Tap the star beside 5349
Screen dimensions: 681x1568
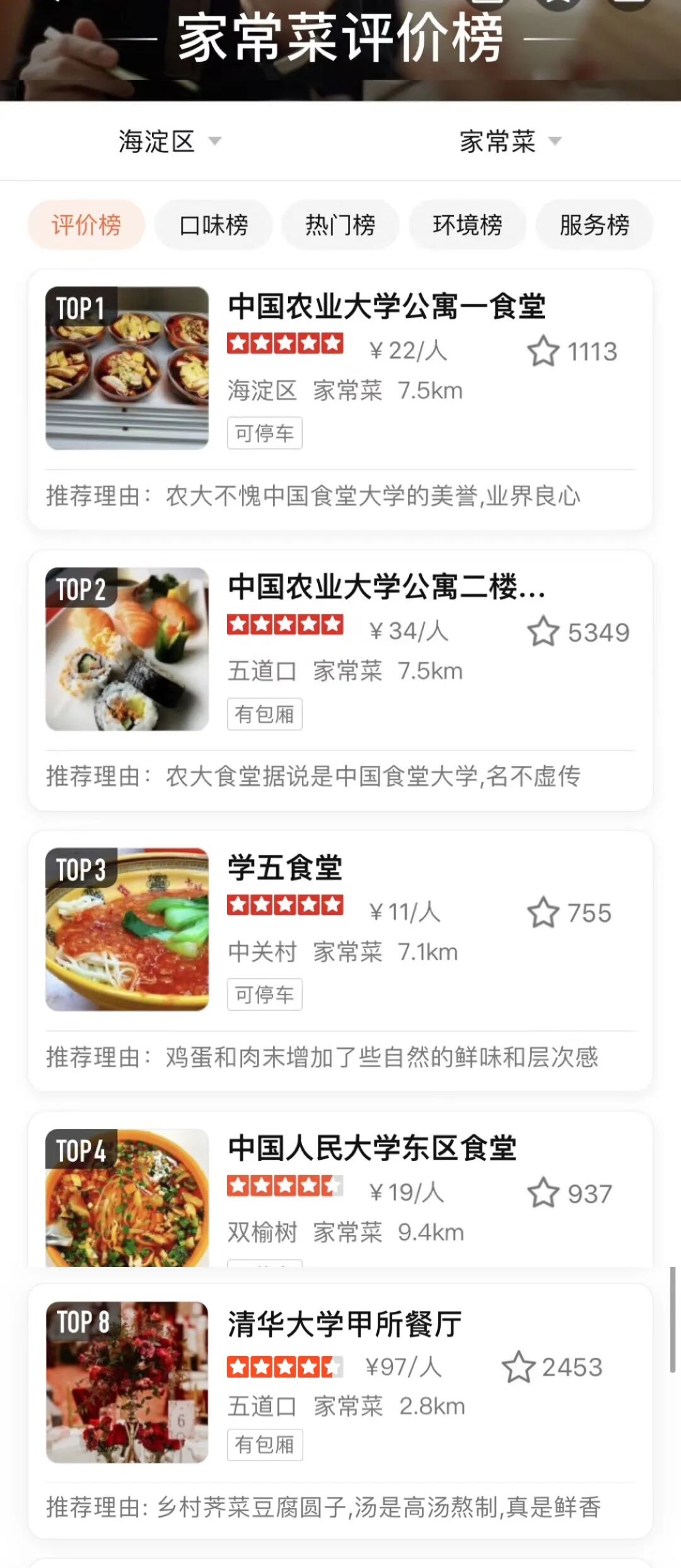(x=543, y=632)
